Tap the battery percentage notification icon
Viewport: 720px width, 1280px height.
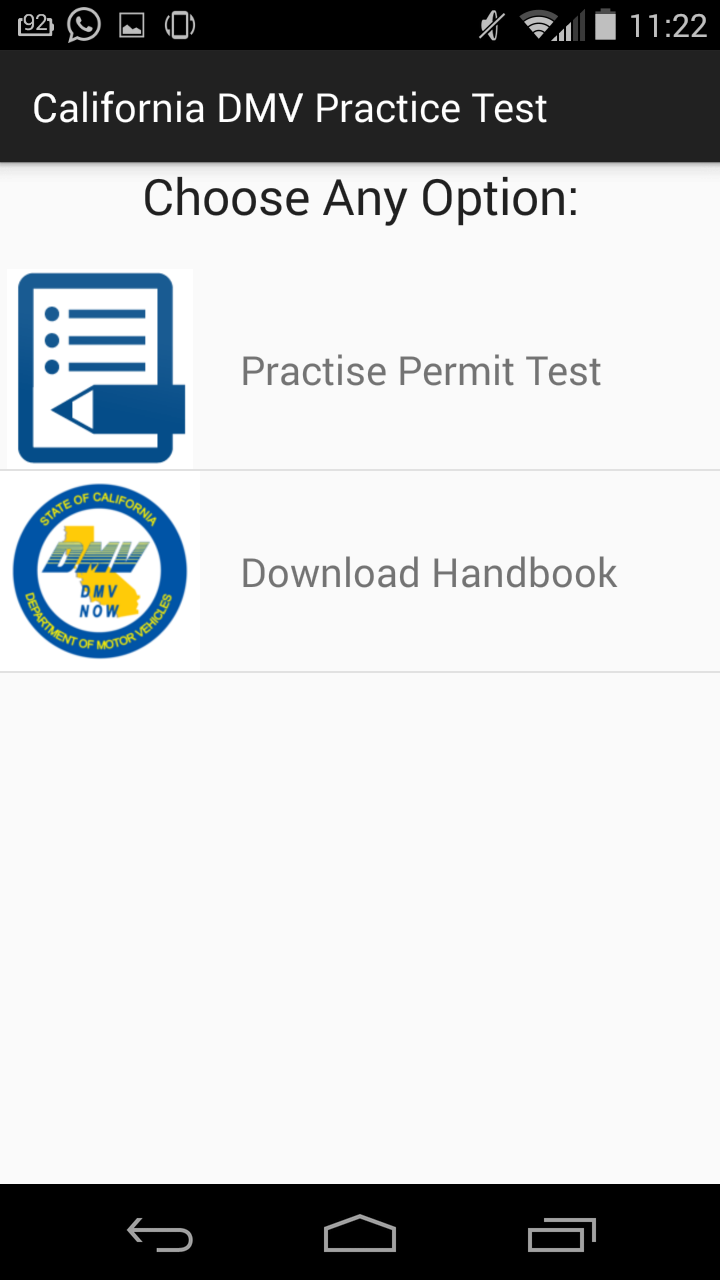(35, 25)
